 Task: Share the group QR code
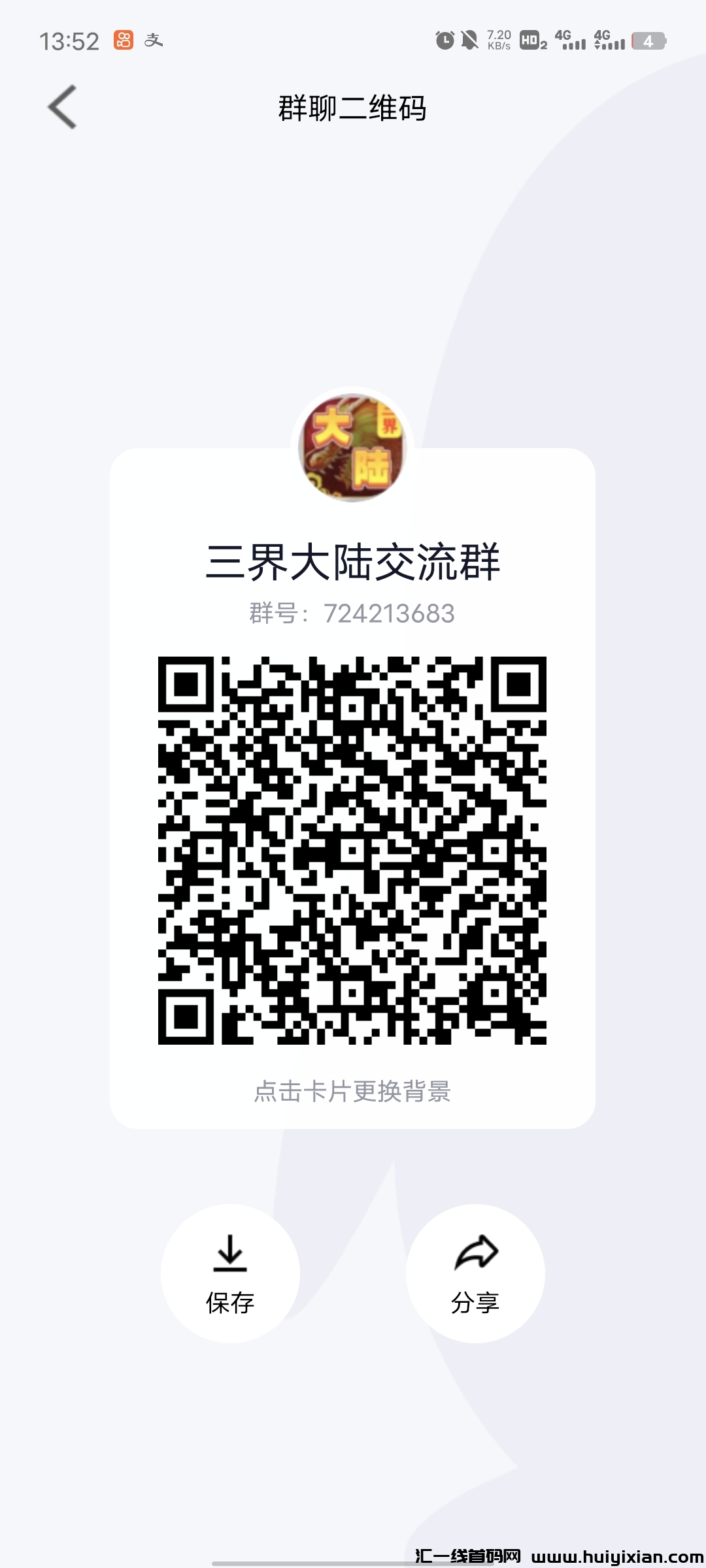475,1273
